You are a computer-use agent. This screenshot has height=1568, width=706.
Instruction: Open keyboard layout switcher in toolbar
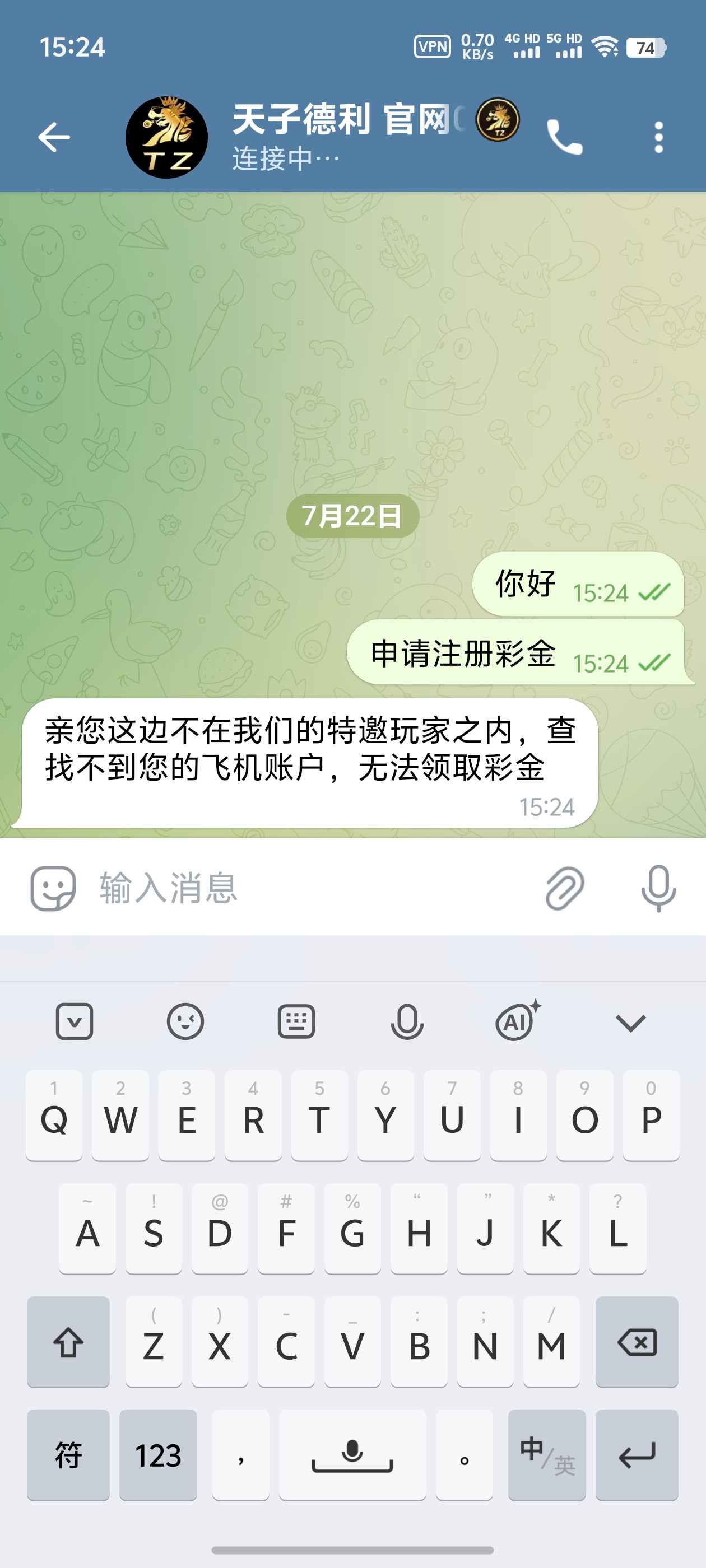(x=296, y=1022)
